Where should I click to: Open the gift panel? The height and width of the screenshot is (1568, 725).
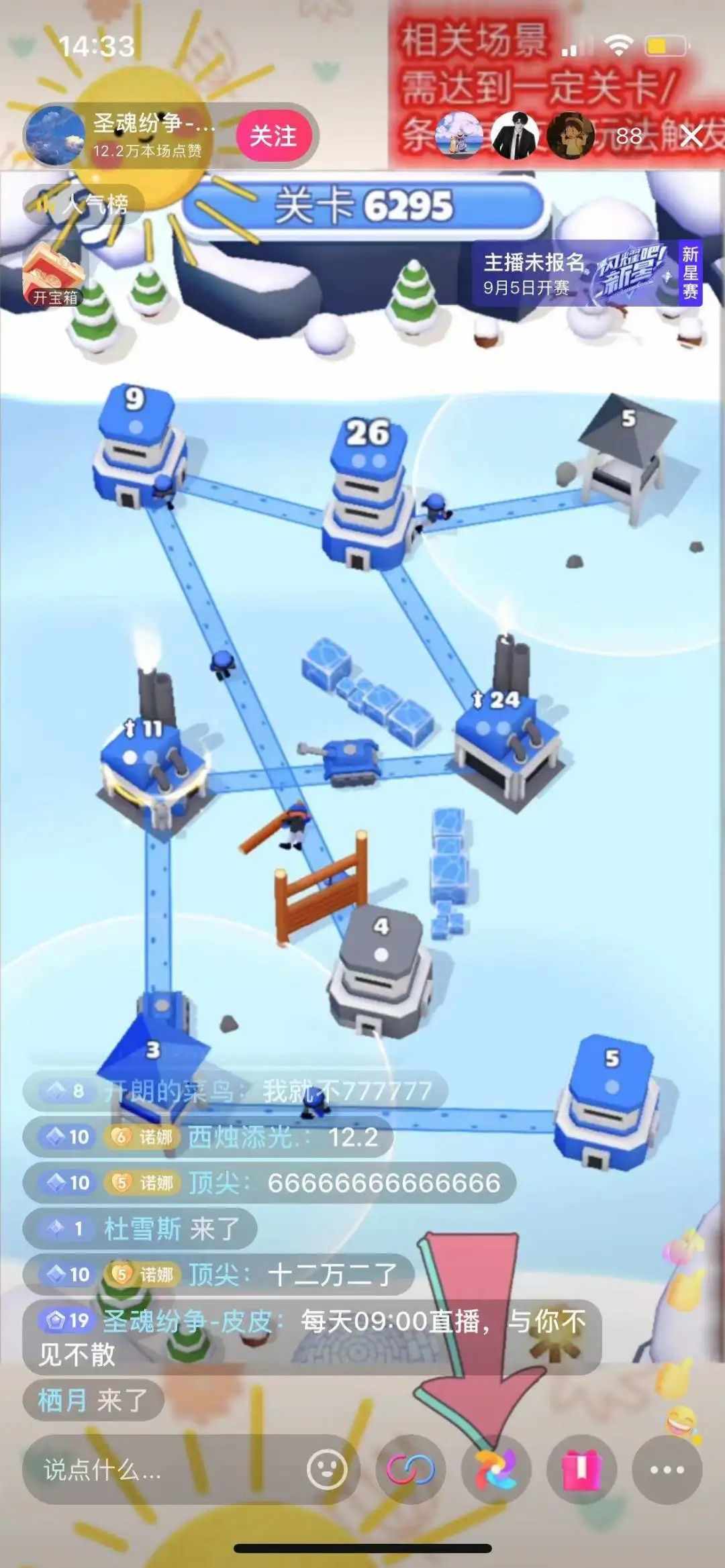click(x=581, y=1470)
